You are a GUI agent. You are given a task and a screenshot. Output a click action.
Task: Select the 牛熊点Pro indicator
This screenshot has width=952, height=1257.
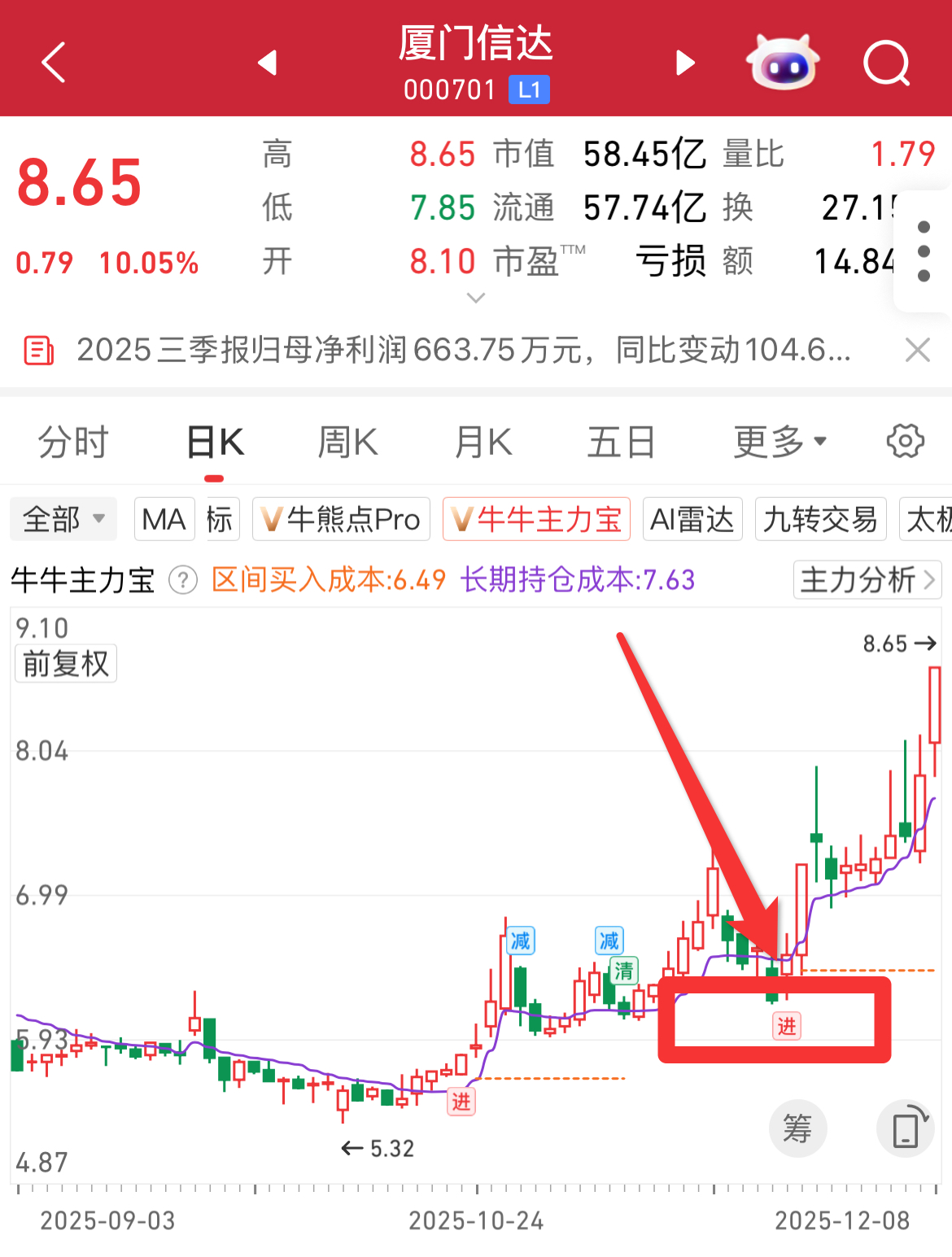pos(341,519)
